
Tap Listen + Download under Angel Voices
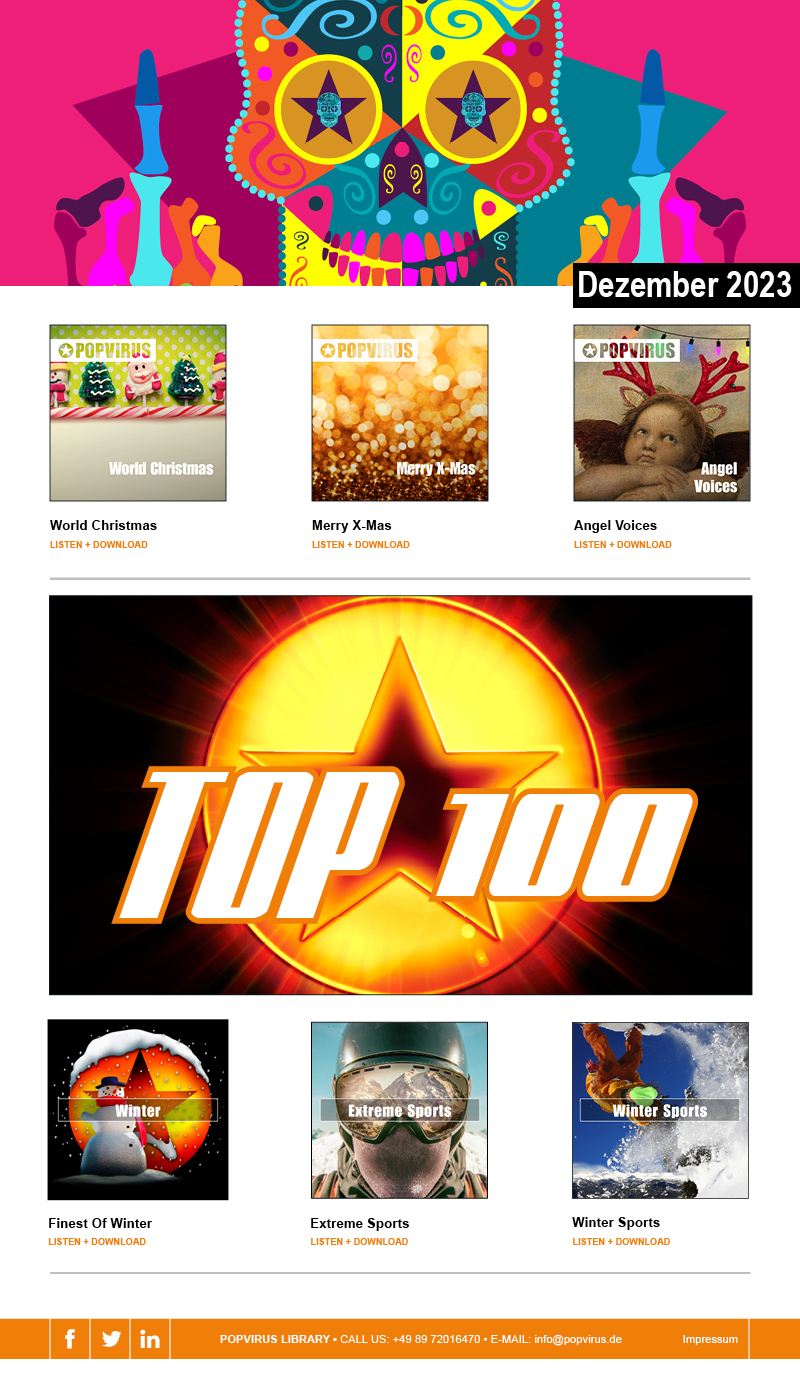[x=623, y=545]
